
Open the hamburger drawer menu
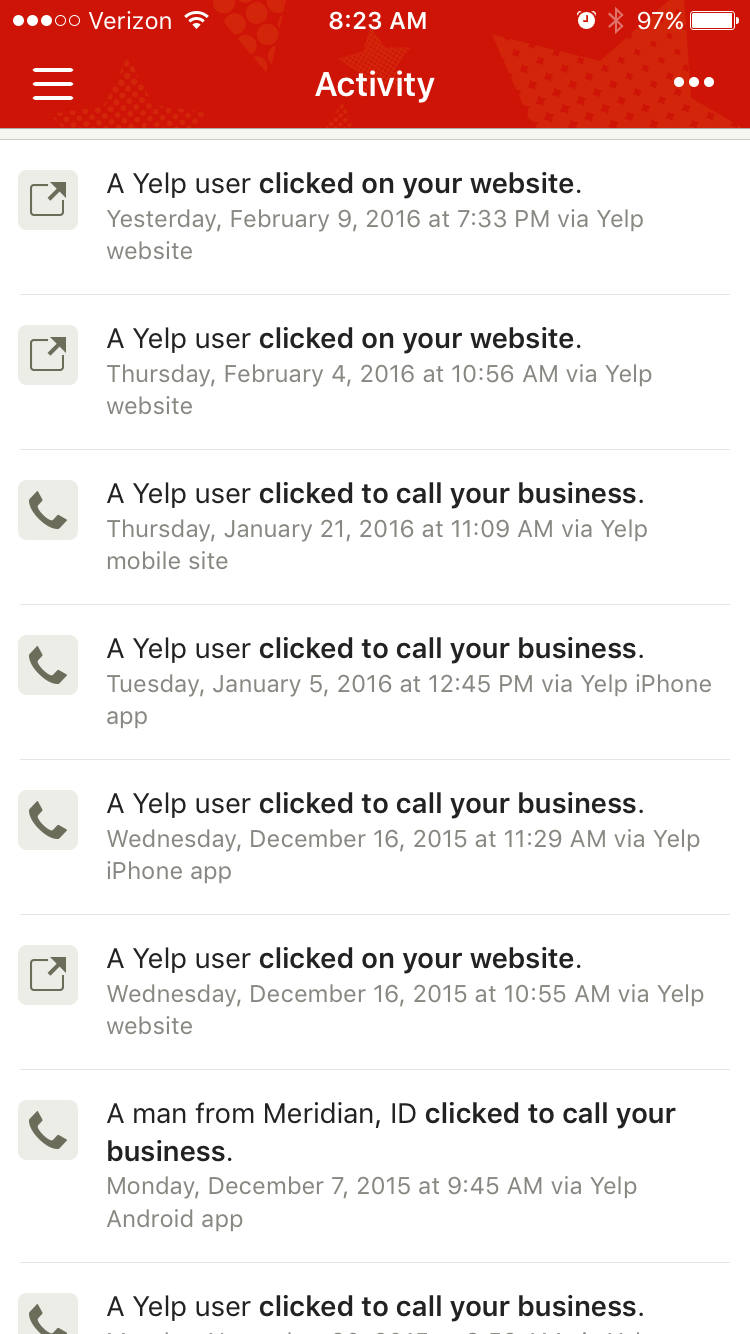click(53, 84)
